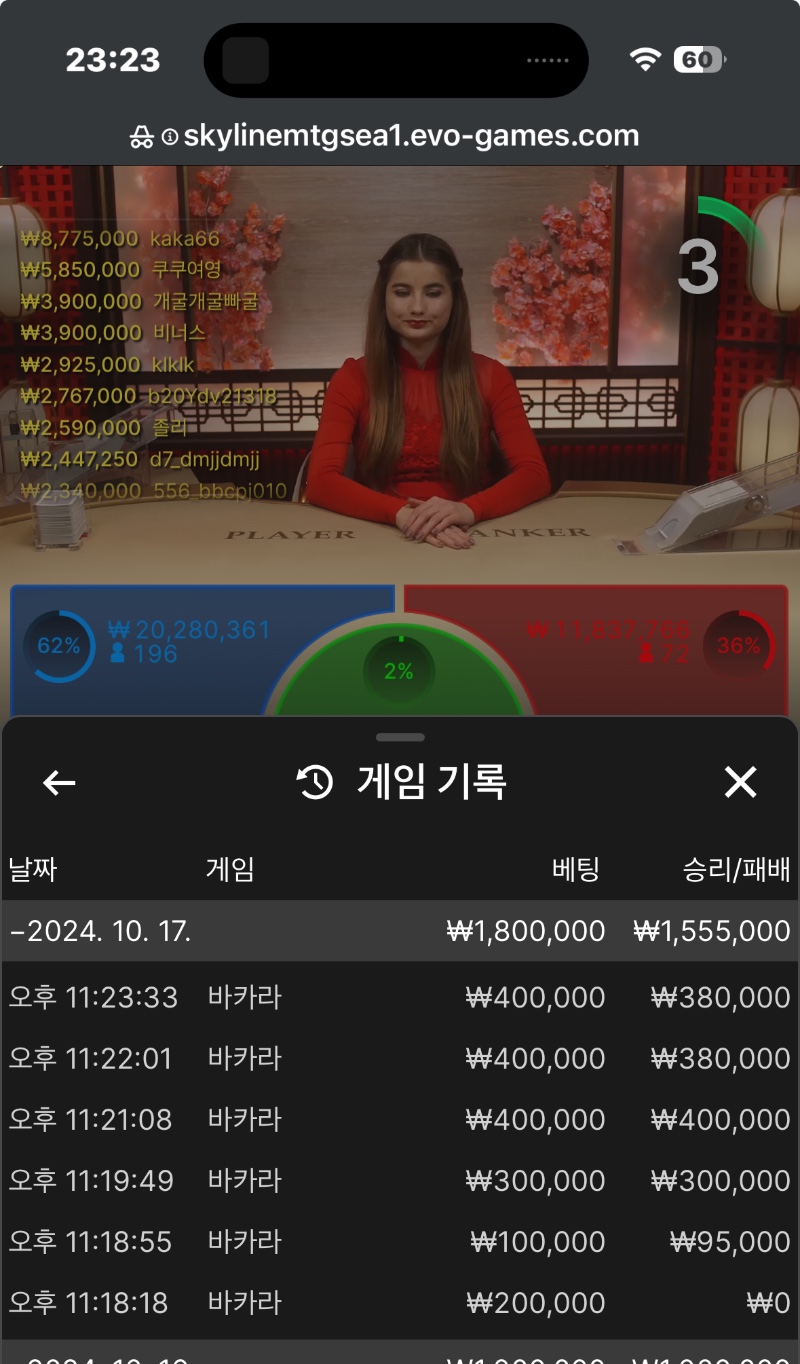The image size is (800, 1364).
Task: Close the 게임 기록 panel
Action: point(740,782)
